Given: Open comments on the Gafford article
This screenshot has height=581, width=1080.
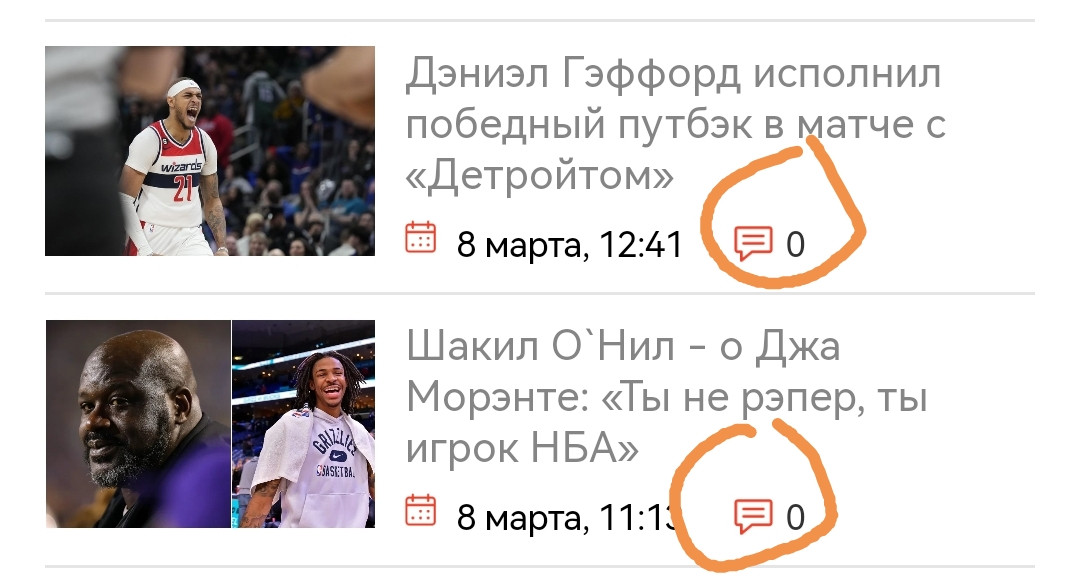Looking at the screenshot, I should [x=769, y=243].
